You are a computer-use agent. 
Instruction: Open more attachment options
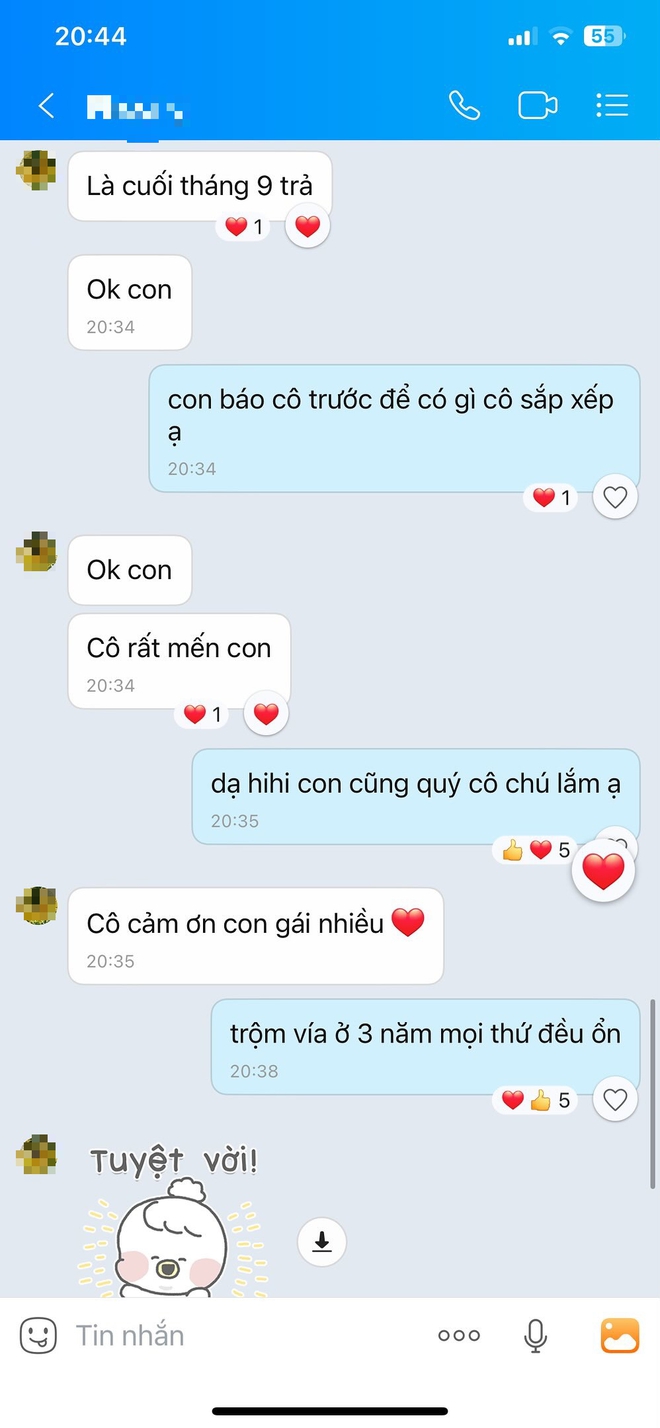click(459, 1335)
